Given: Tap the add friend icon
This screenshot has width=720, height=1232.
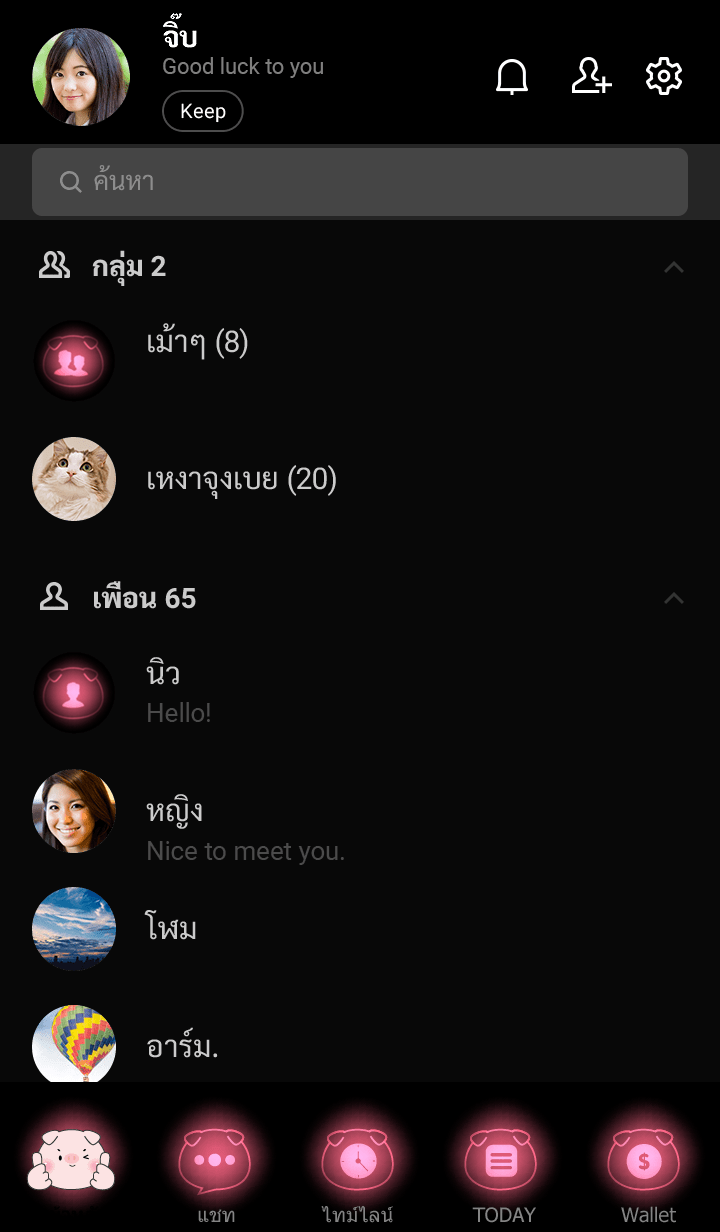Looking at the screenshot, I should point(590,77).
